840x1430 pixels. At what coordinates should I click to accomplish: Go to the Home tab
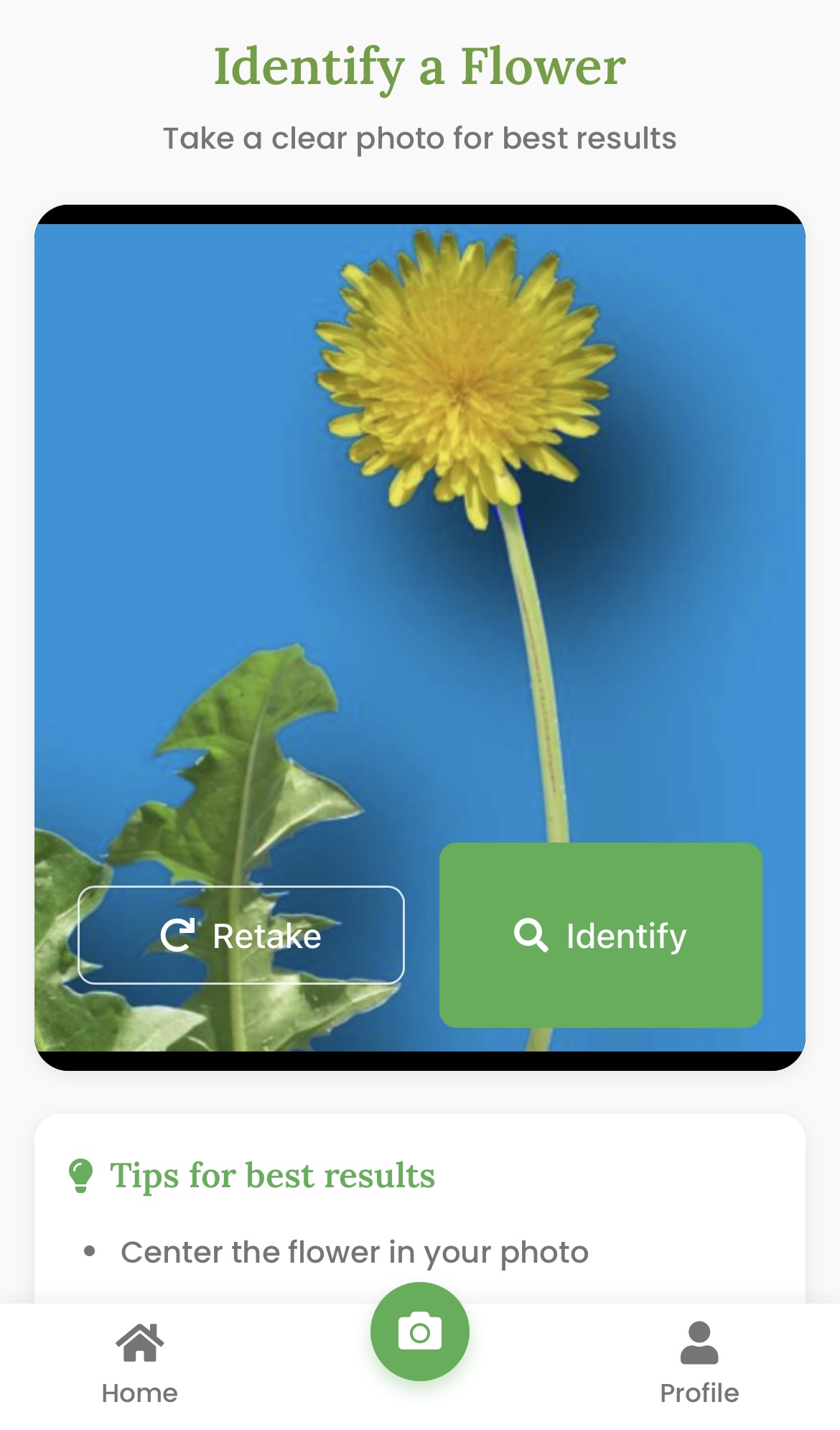point(140,1363)
